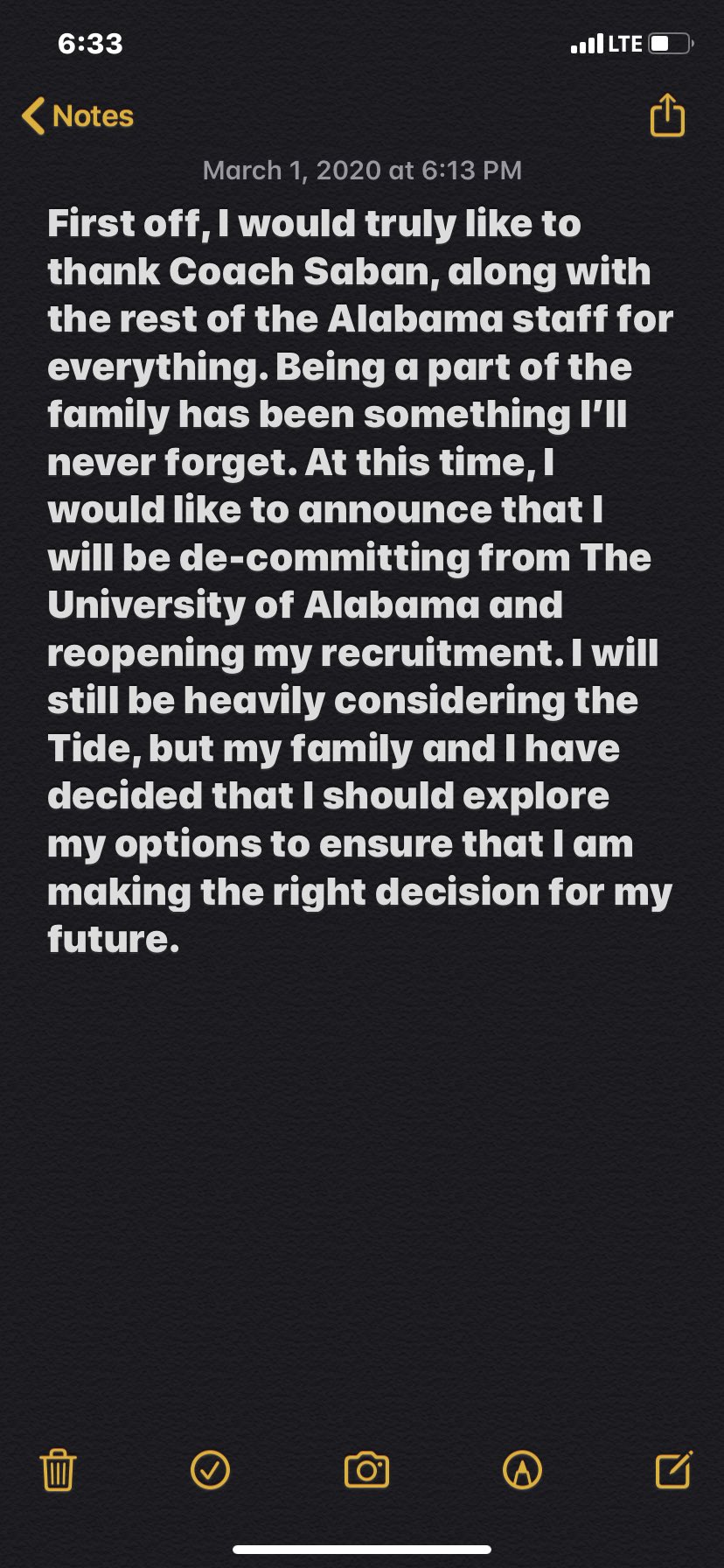Add a checklist to the note
Viewport: 724px width, 1568px height.
click(x=210, y=1469)
